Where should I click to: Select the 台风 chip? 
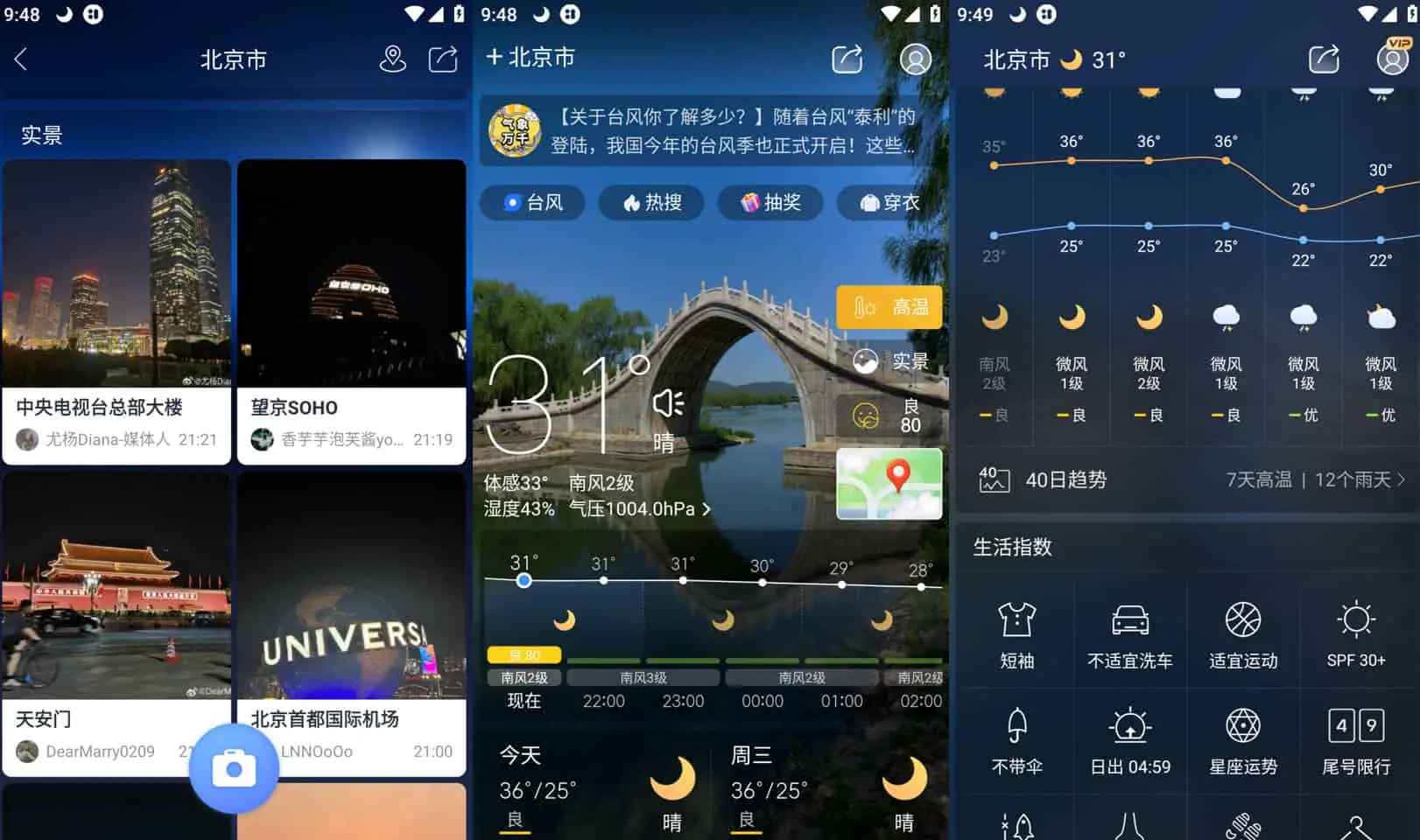(x=533, y=203)
